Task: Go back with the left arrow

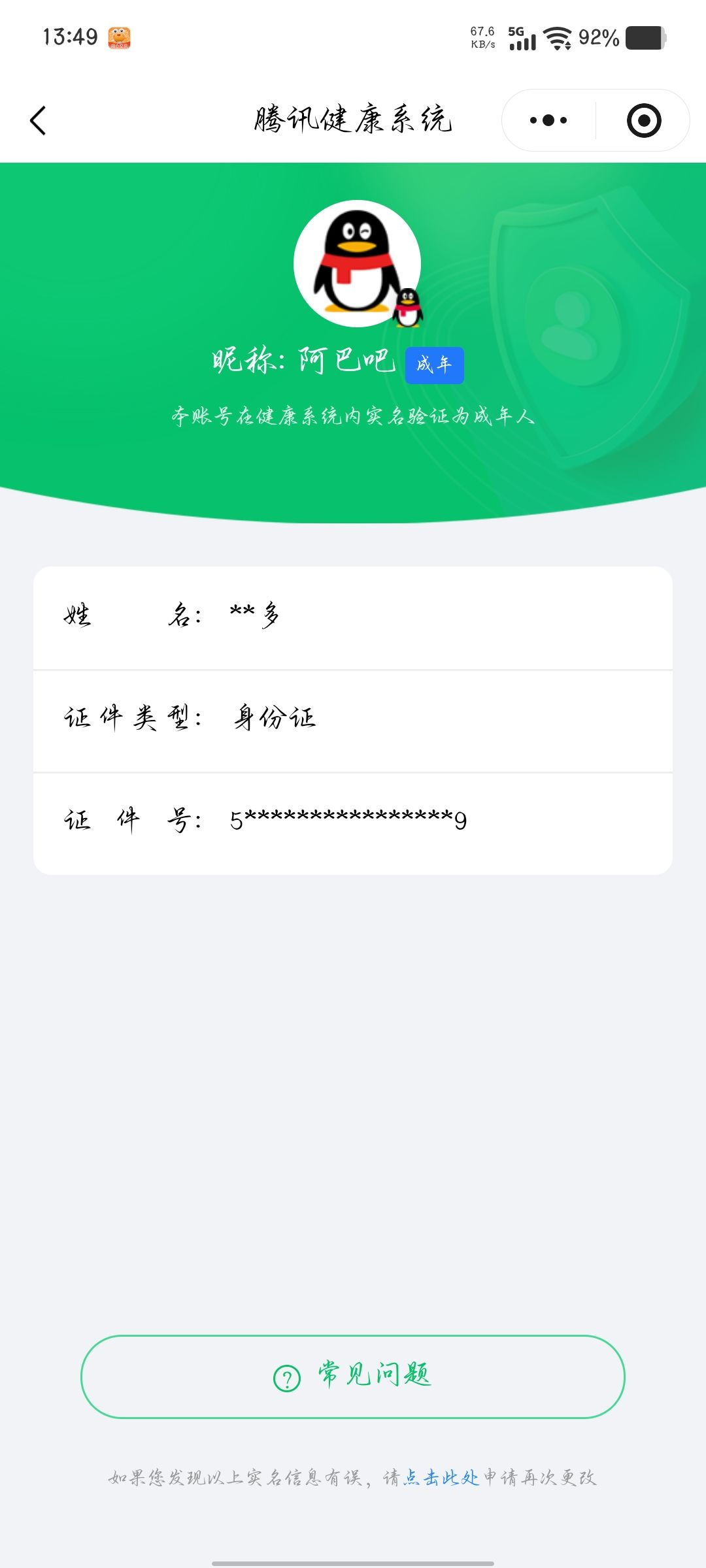Action: pos(38,120)
